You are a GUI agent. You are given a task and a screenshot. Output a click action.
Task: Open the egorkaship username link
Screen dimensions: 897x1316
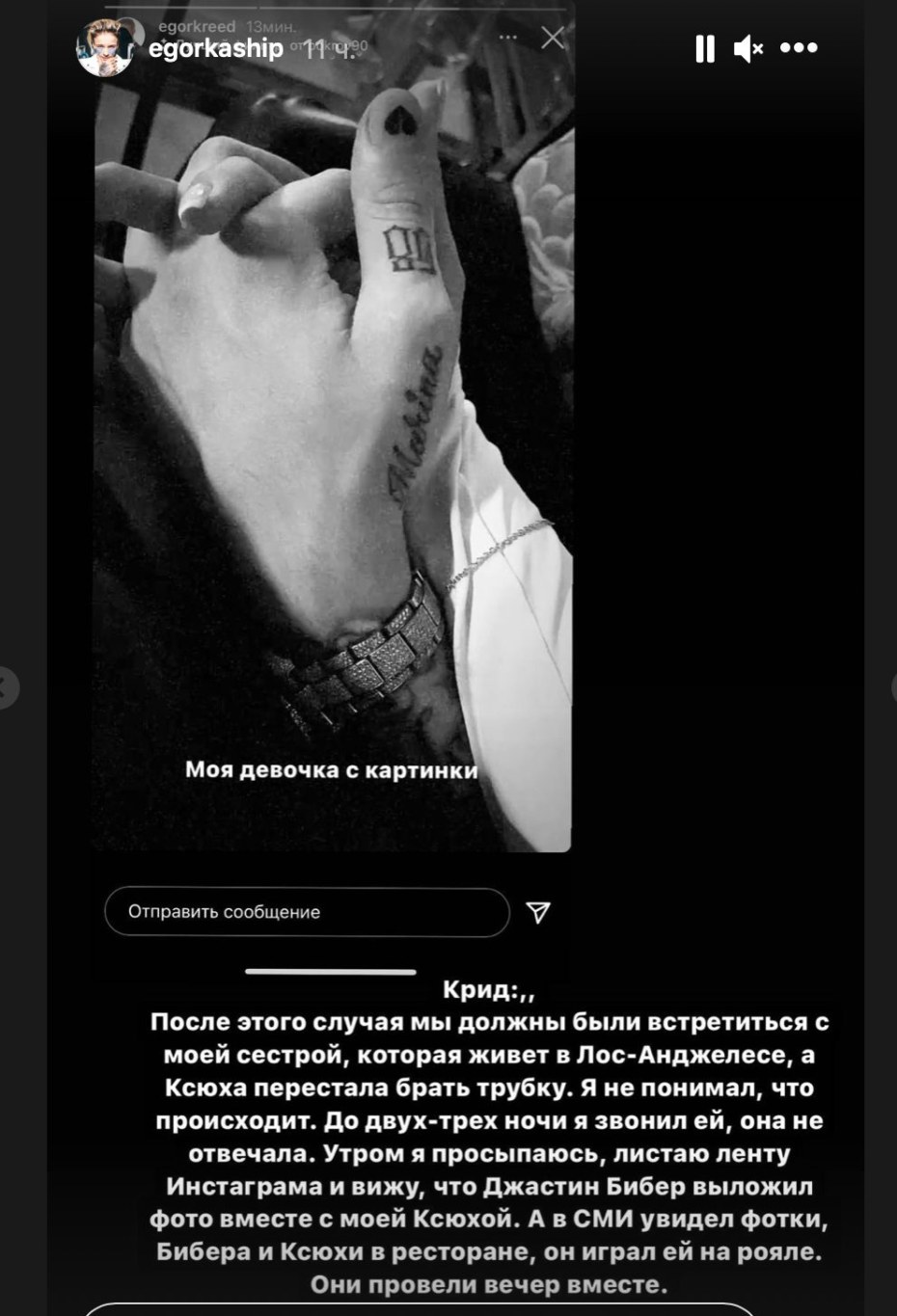(x=215, y=49)
